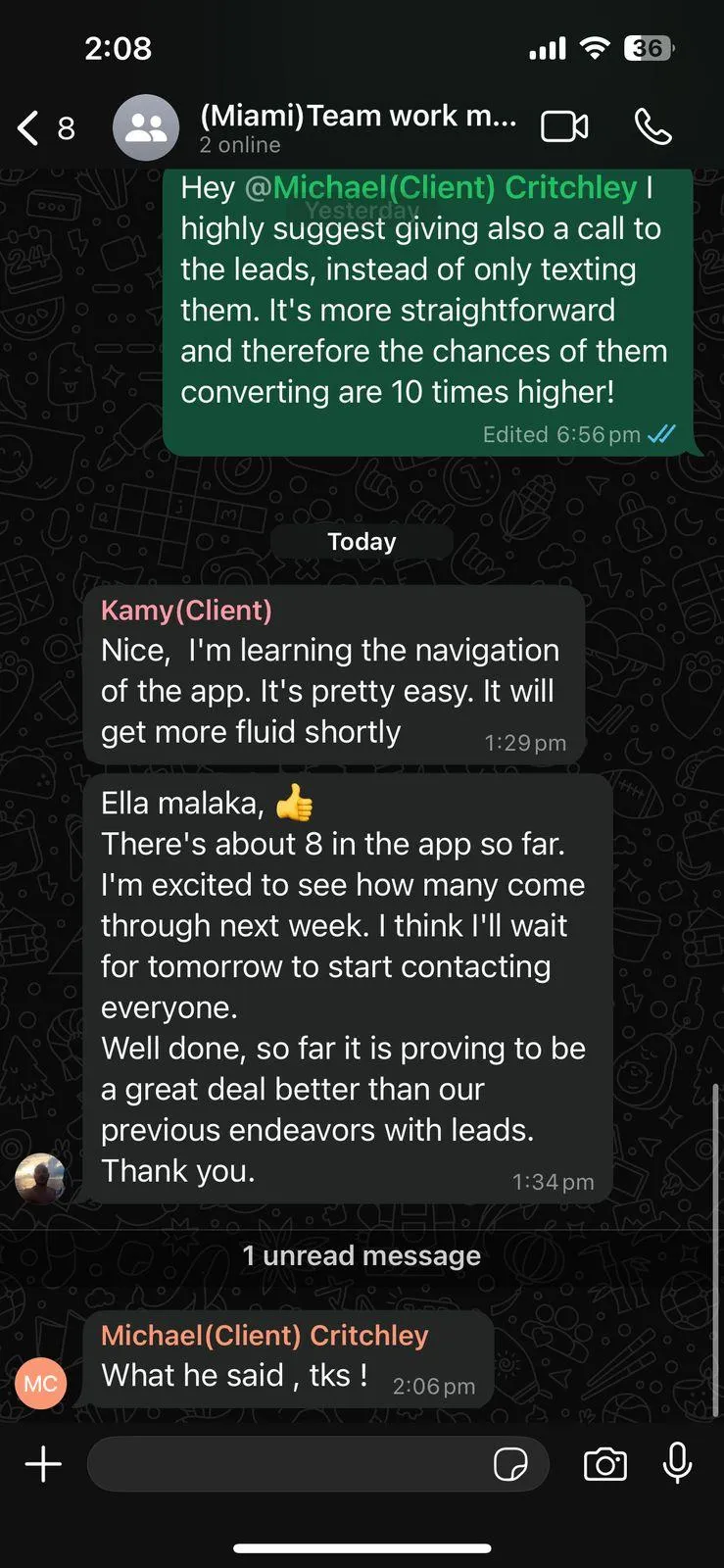Tap the @Michael(Client) Critchley mention
The height and width of the screenshot is (1568, 724).
click(x=441, y=187)
